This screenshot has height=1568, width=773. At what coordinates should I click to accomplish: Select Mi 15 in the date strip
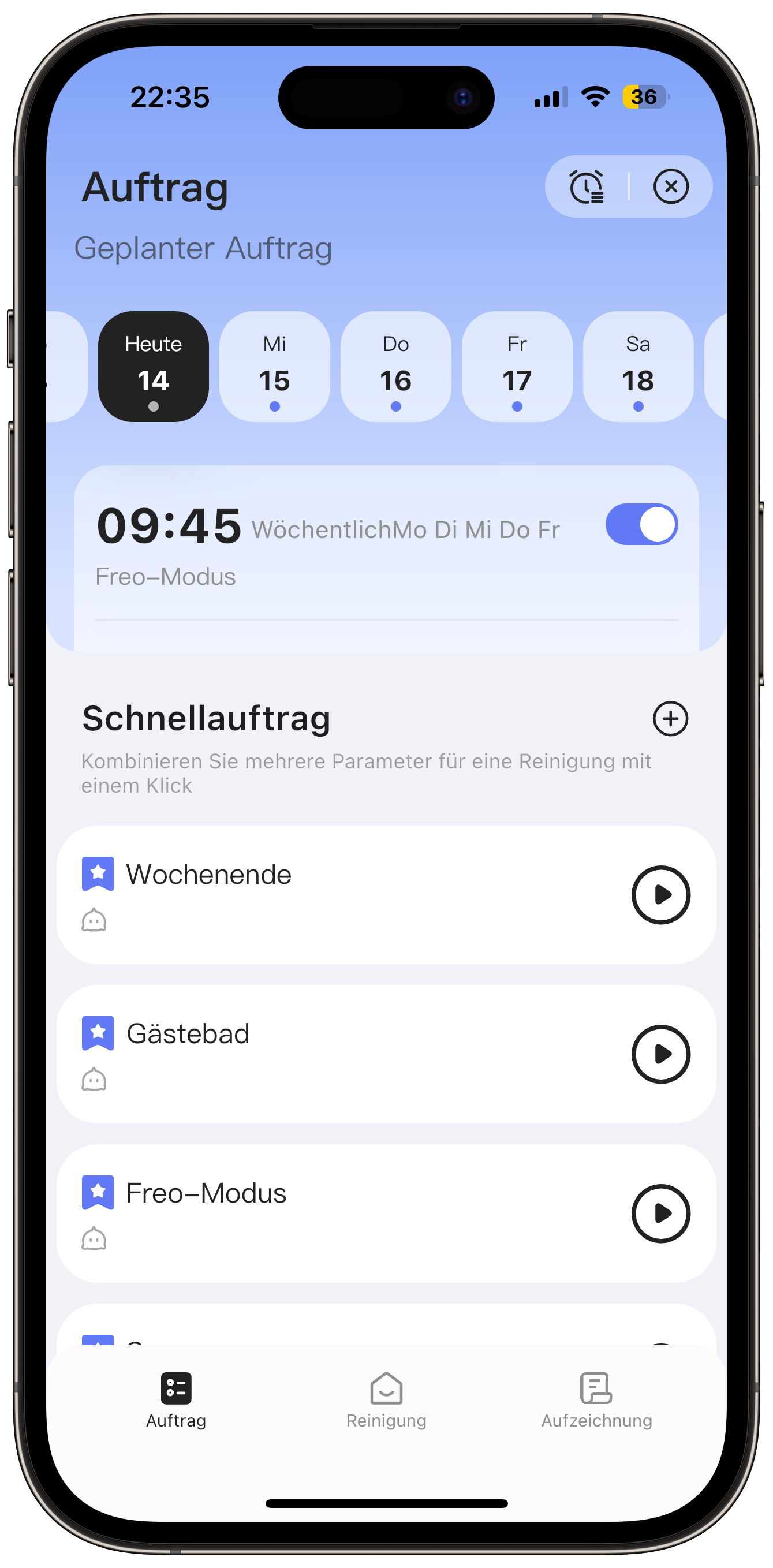point(275,367)
